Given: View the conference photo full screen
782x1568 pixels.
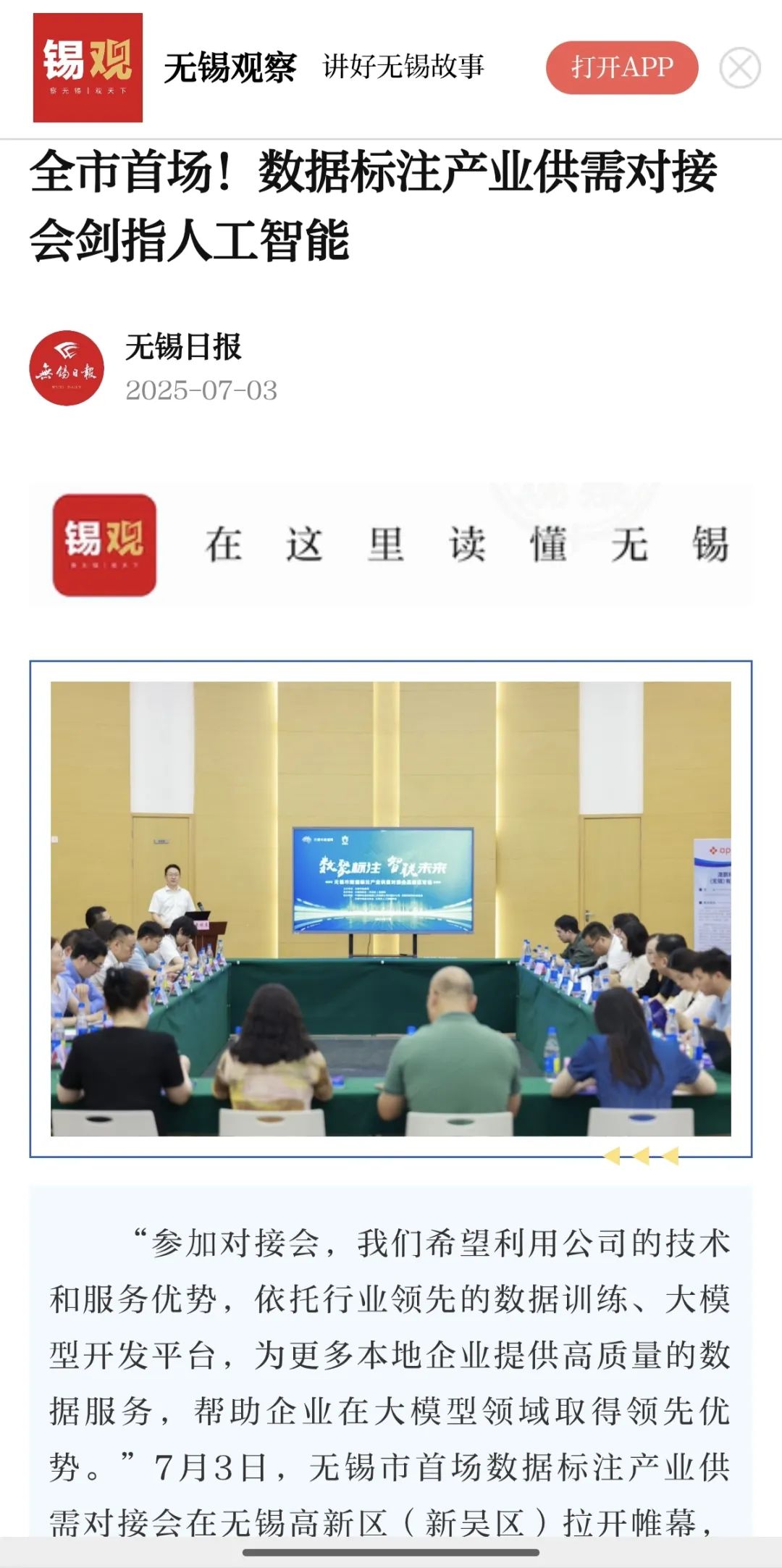Looking at the screenshot, I should [x=390, y=908].
